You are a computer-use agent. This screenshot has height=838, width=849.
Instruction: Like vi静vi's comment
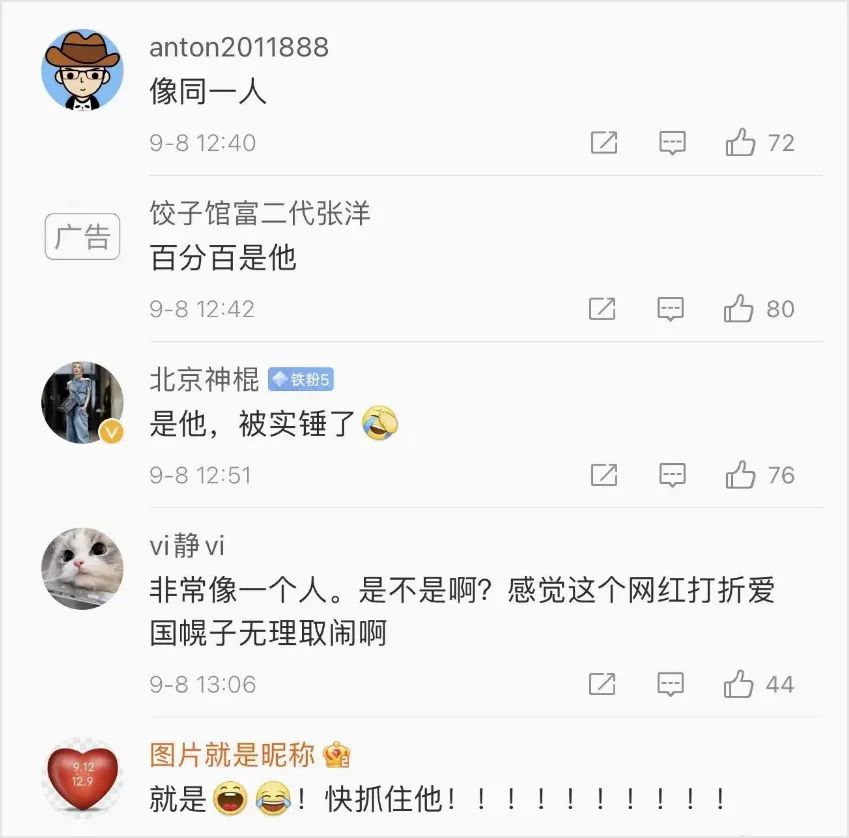[740, 684]
